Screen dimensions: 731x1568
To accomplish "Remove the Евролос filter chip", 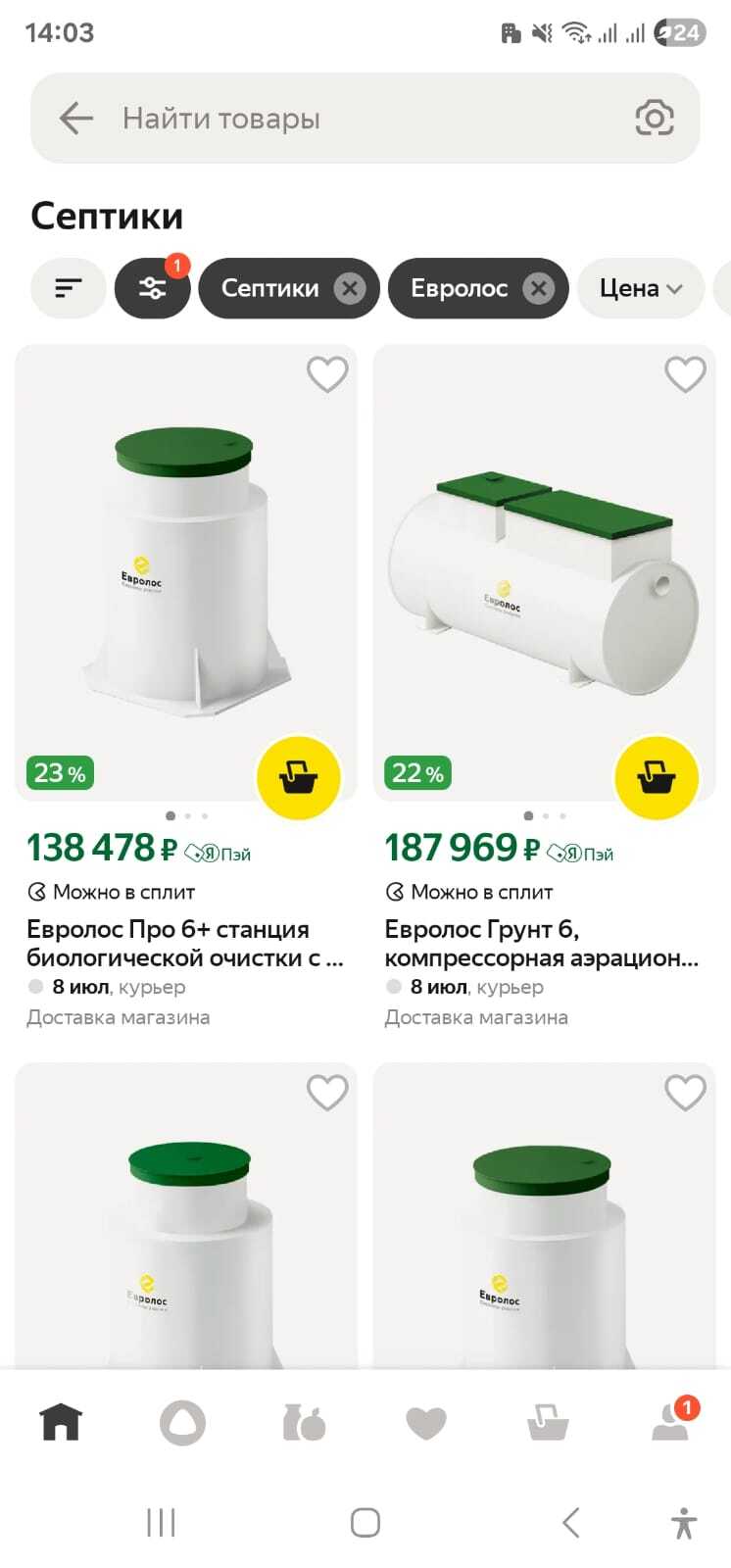I will pyautogui.click(x=538, y=288).
